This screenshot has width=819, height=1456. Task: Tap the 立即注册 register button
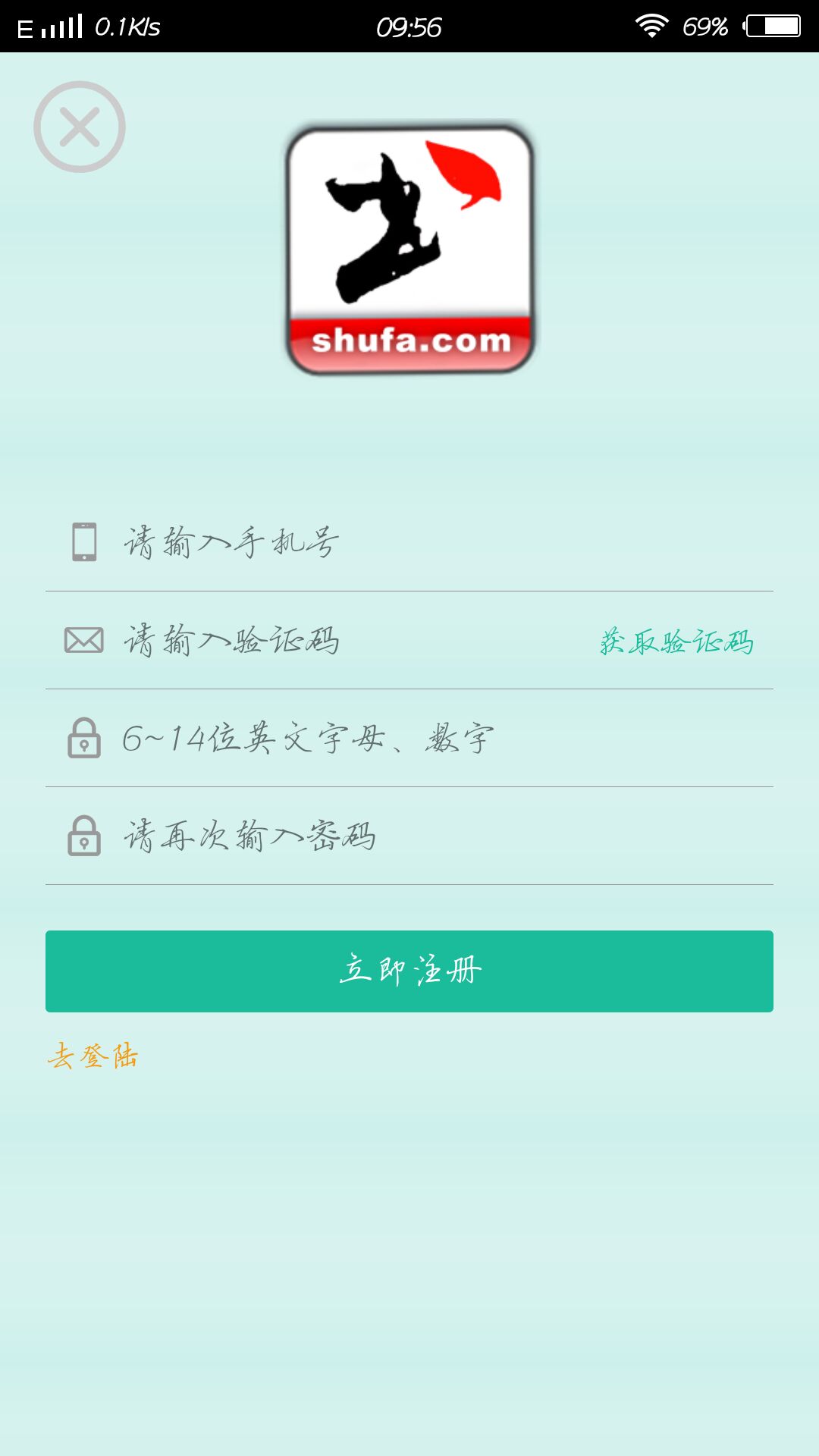pyautogui.click(x=409, y=971)
